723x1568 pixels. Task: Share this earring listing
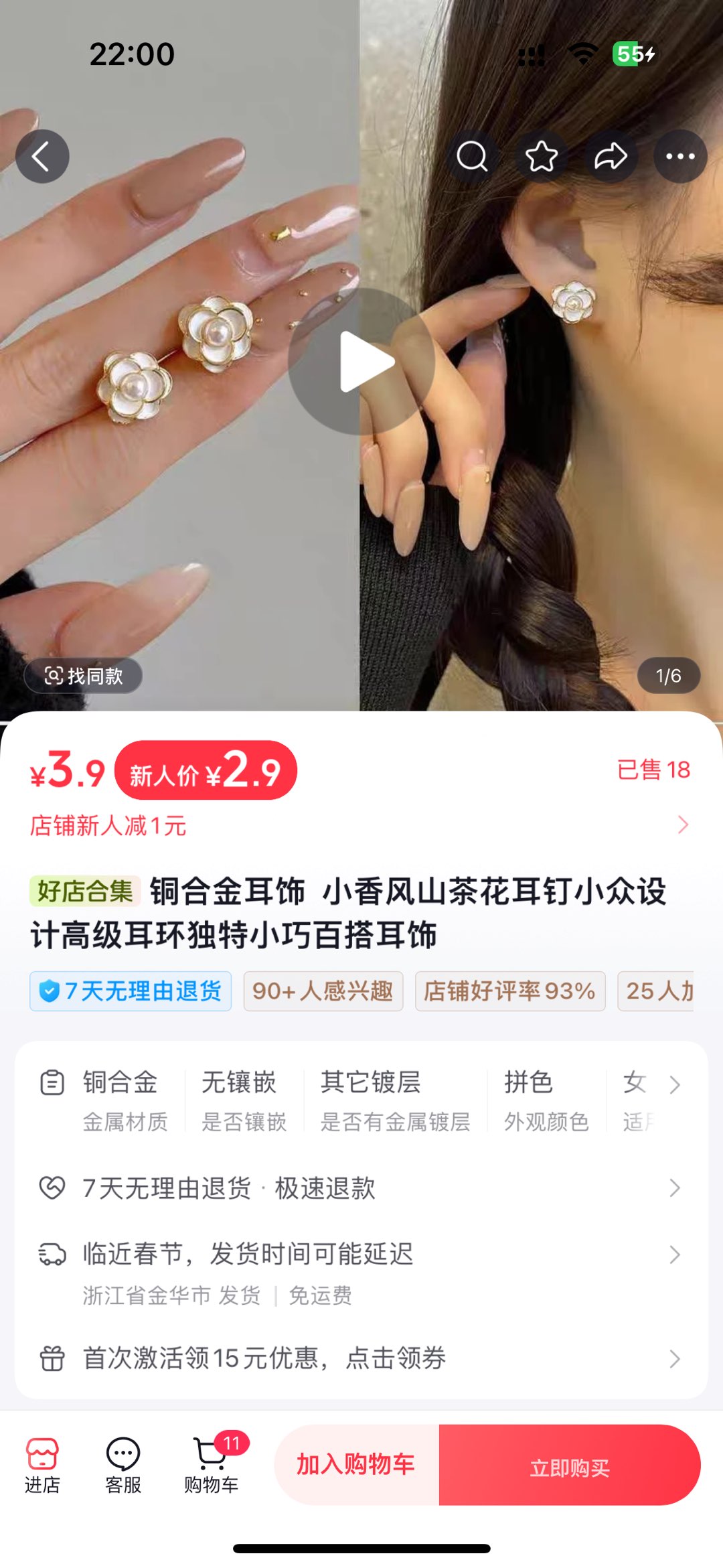pyautogui.click(x=611, y=157)
